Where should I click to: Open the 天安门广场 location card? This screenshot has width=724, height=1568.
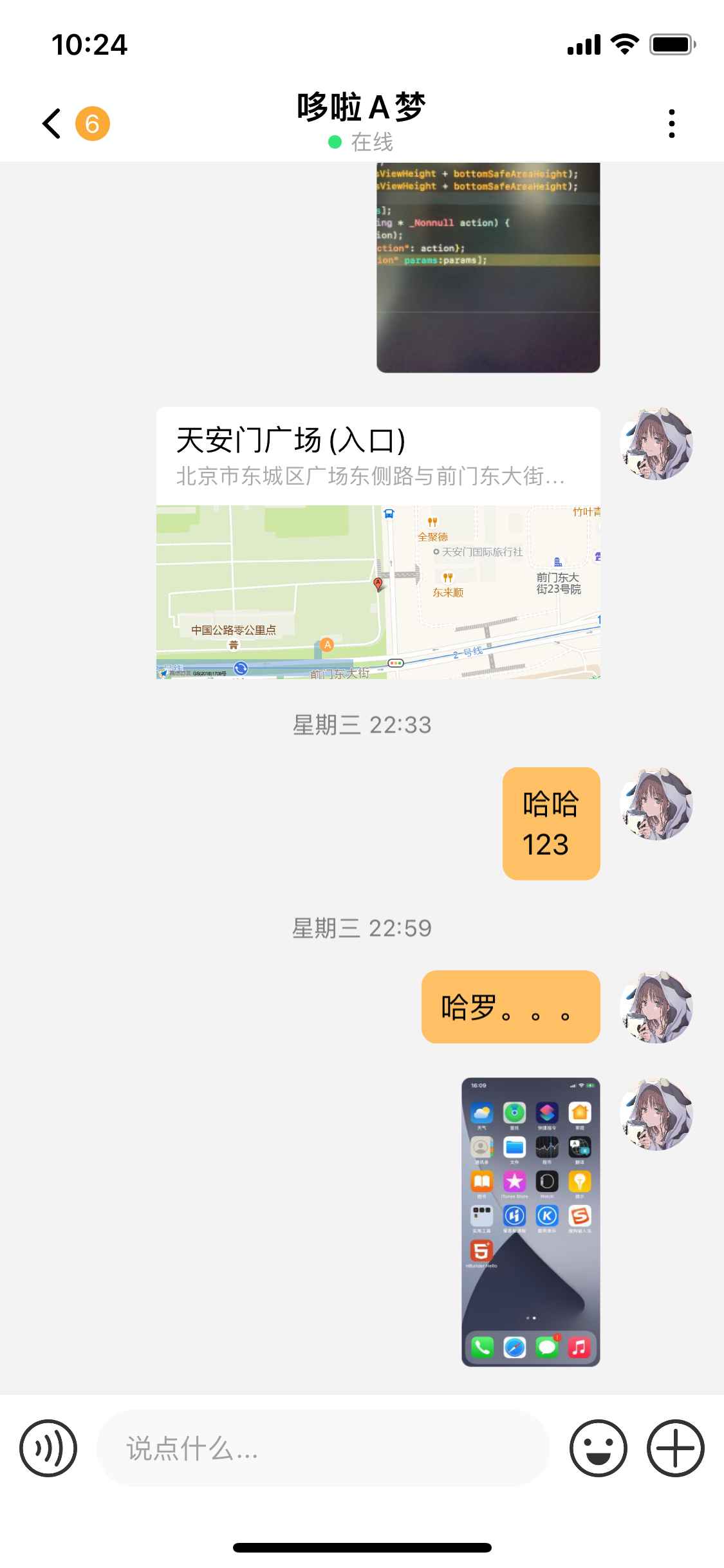tap(378, 543)
